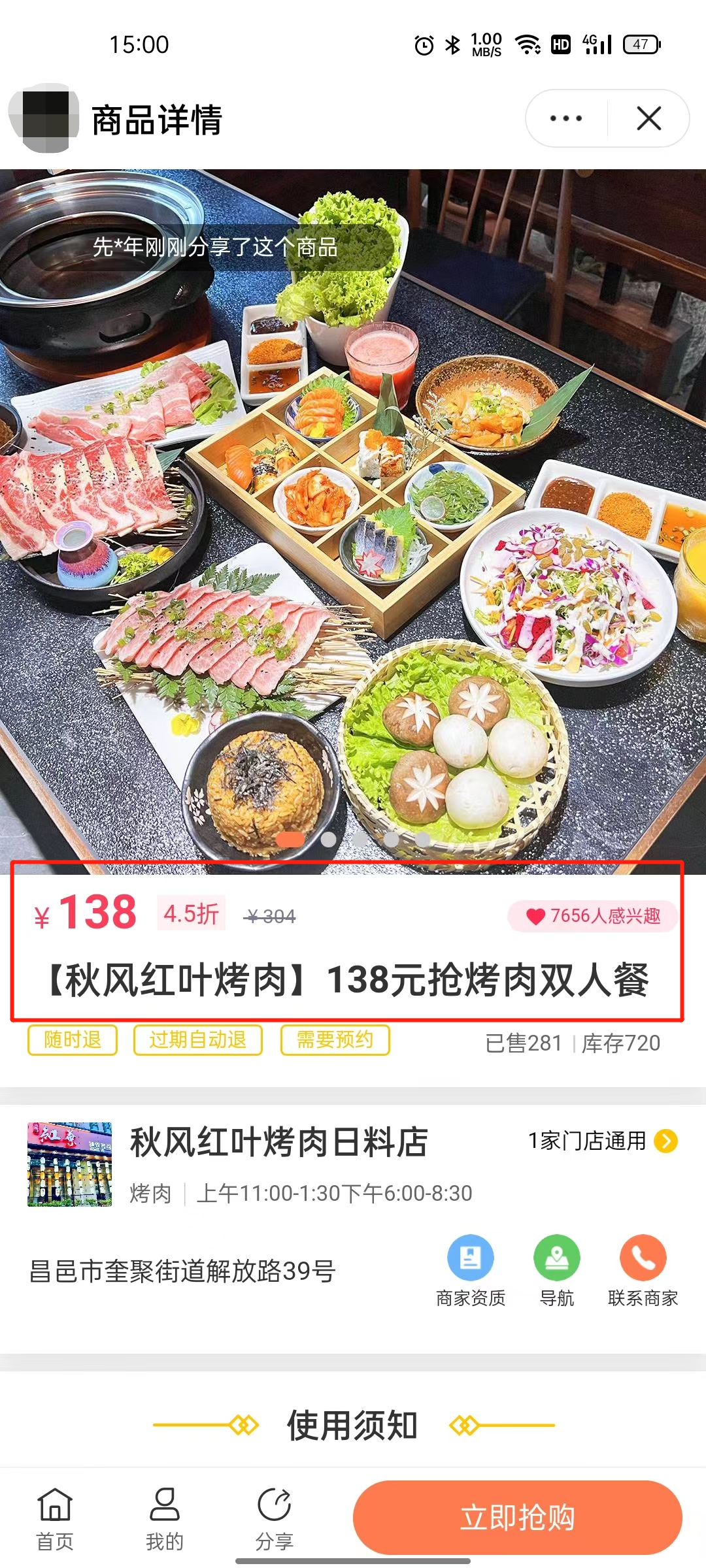Call the store via 联系商家

(x=643, y=1270)
